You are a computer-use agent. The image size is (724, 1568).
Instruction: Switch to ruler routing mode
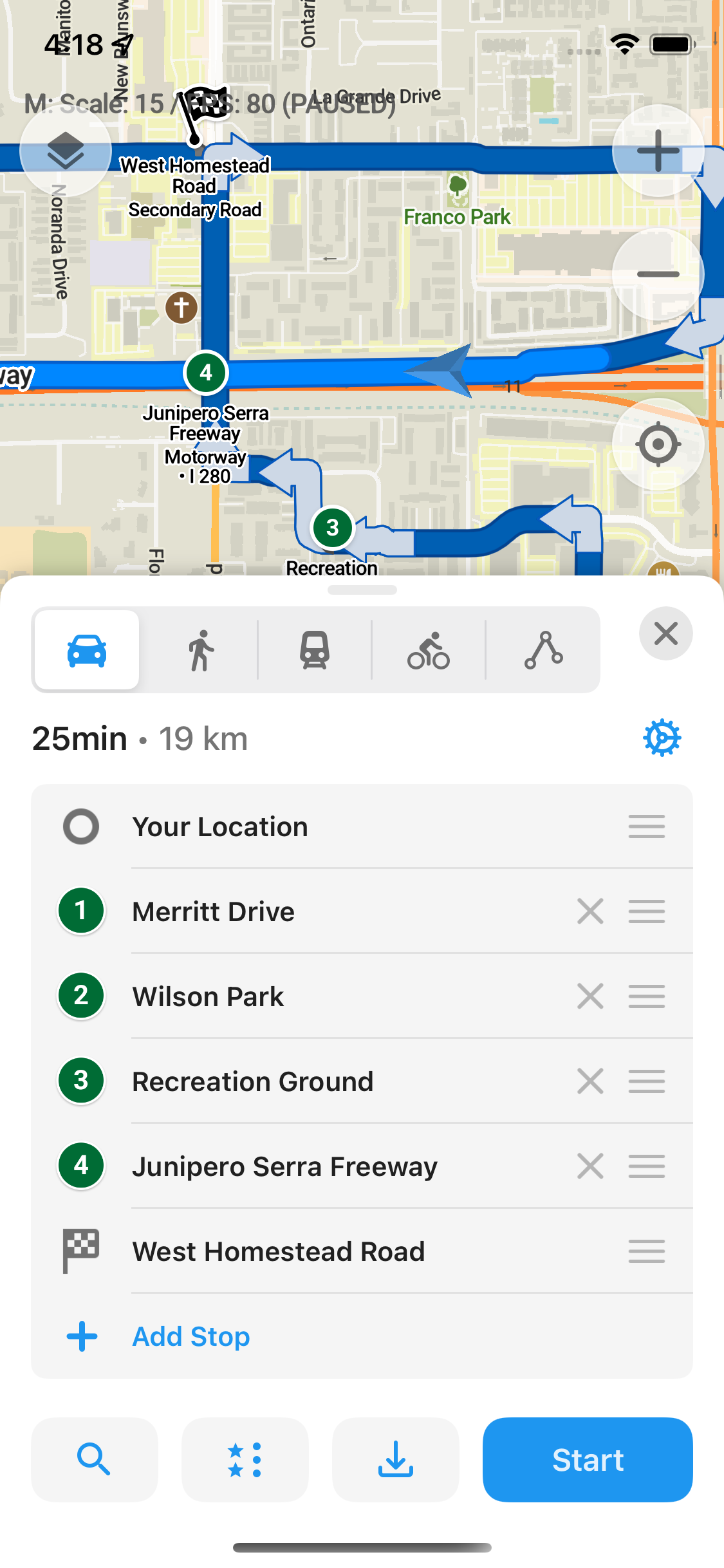(x=543, y=650)
